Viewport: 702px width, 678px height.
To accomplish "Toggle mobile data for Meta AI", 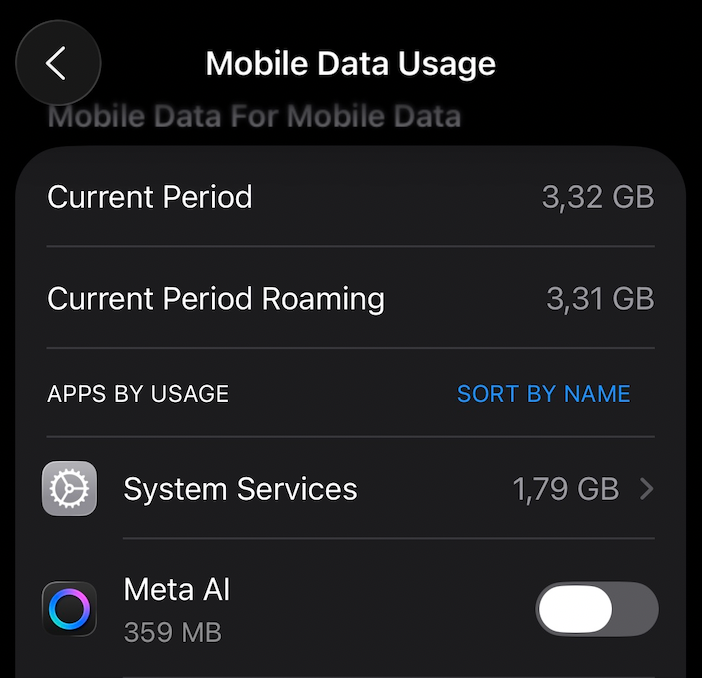I will tap(596, 609).
